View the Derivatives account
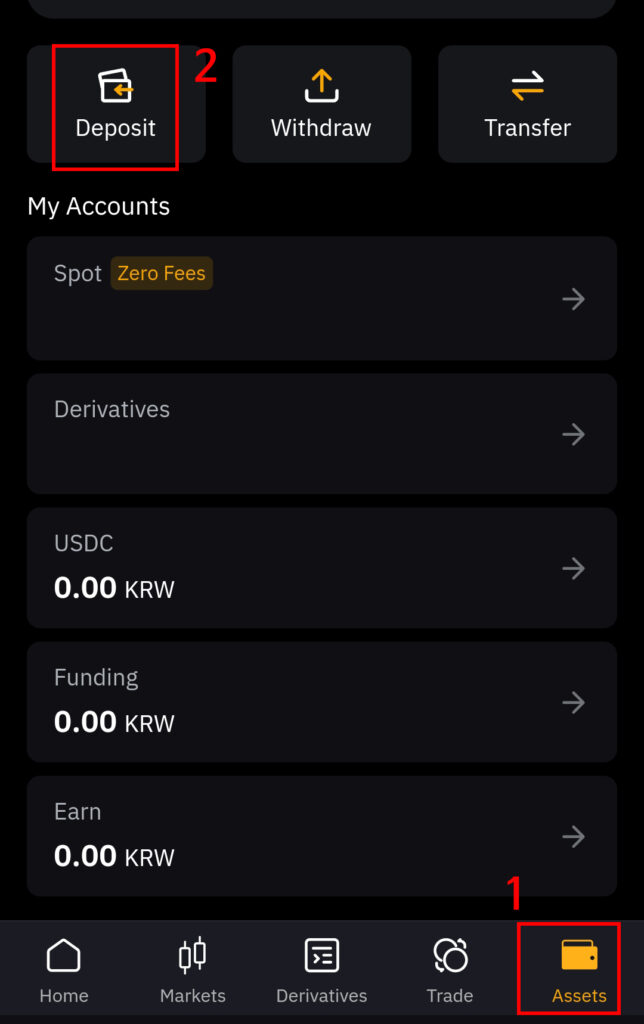The width and height of the screenshot is (644, 1024). point(321,433)
